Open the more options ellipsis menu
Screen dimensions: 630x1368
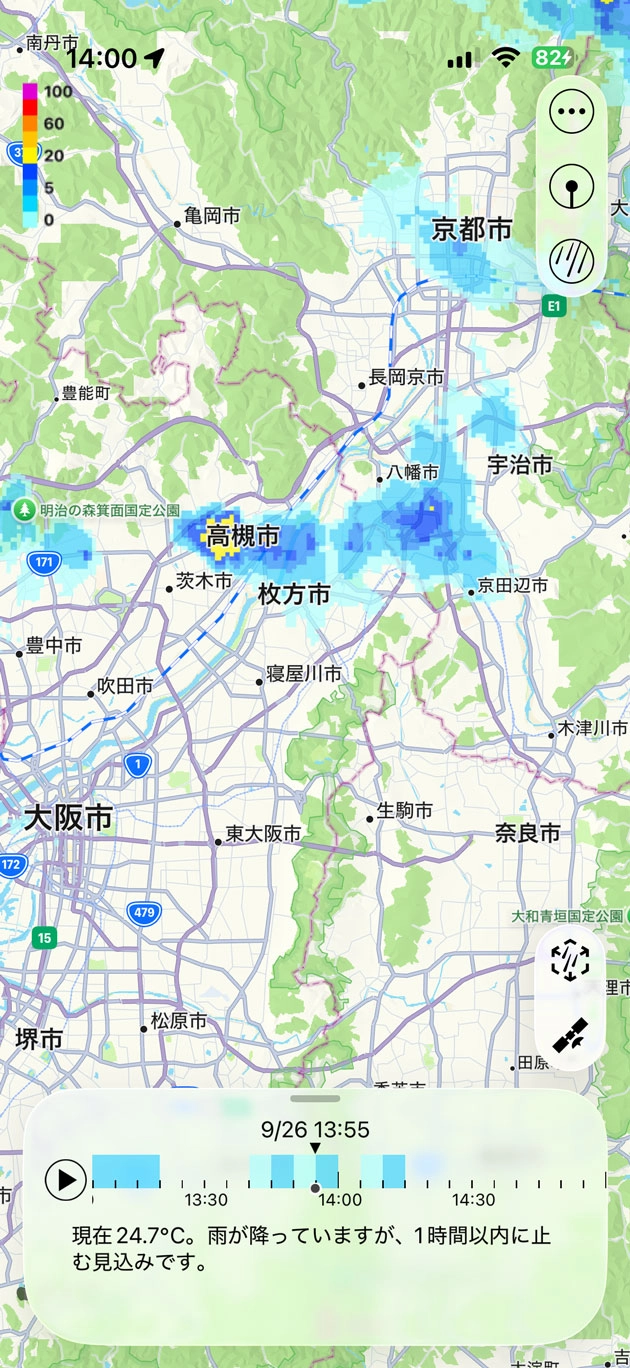572,112
